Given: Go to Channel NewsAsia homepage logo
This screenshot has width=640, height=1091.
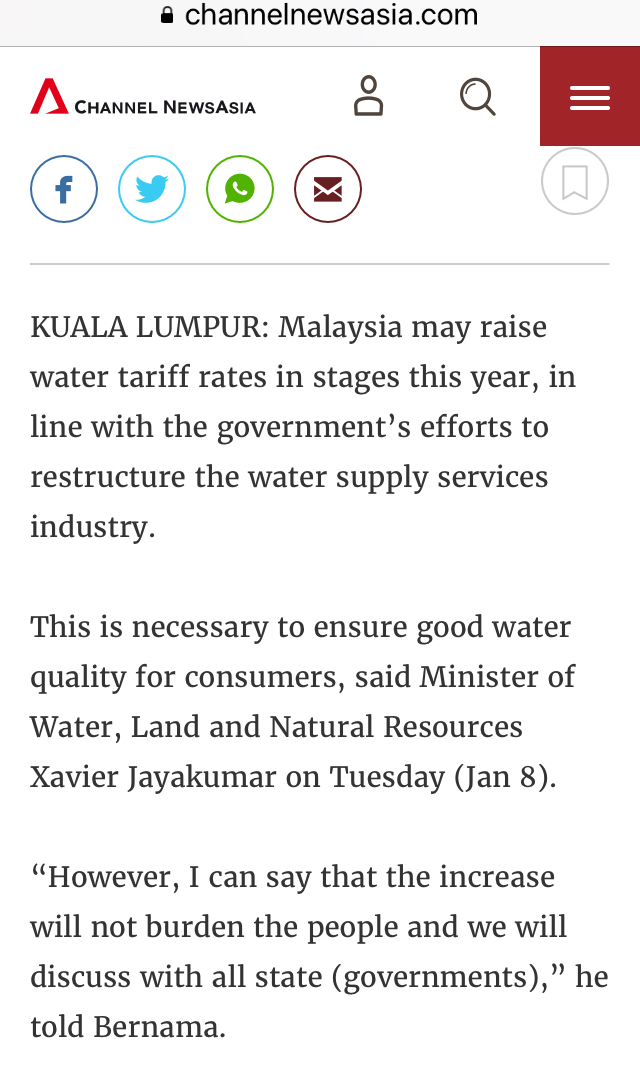Looking at the screenshot, I should click(x=143, y=98).
